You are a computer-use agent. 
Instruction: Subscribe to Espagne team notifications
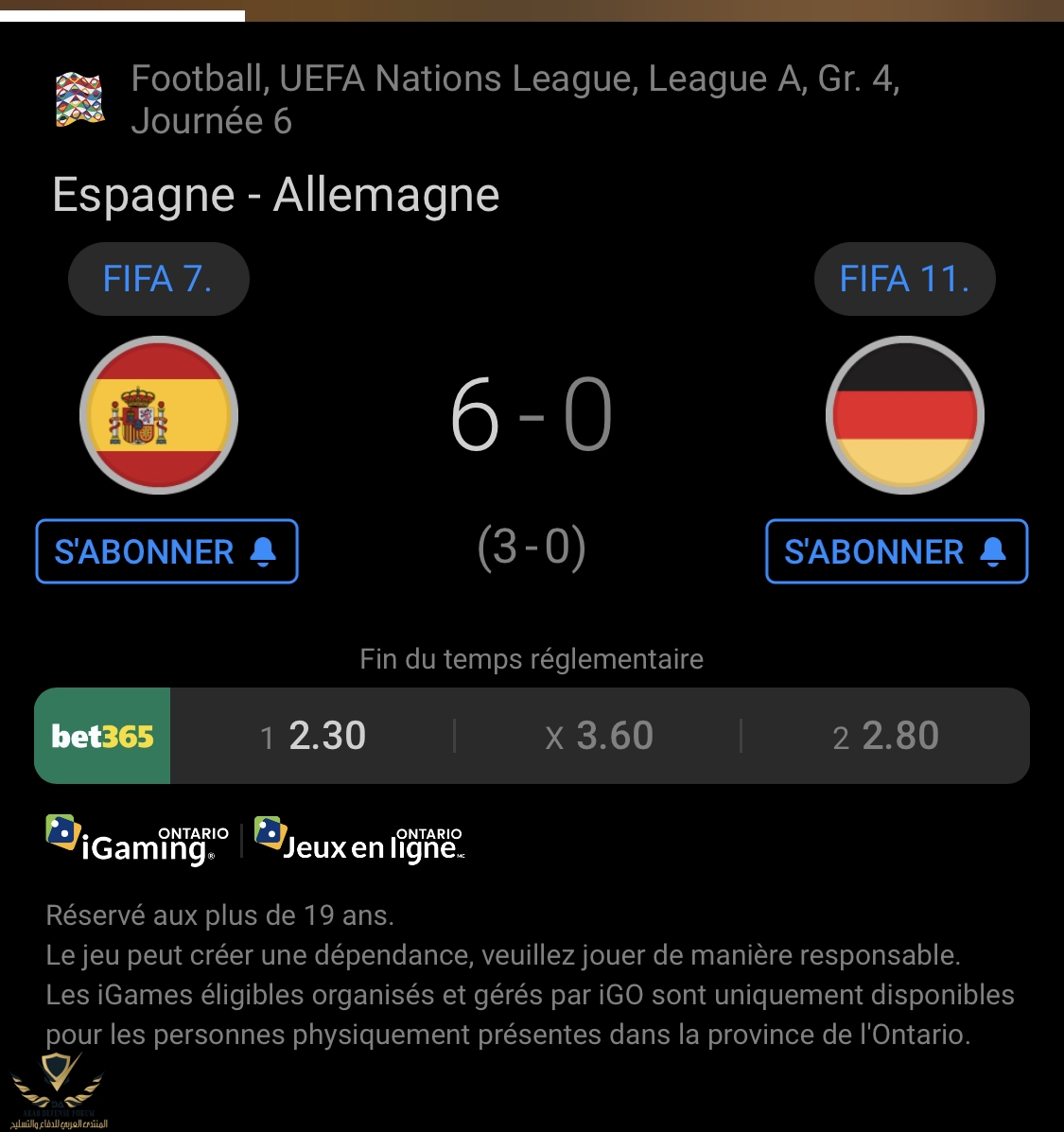pos(166,551)
